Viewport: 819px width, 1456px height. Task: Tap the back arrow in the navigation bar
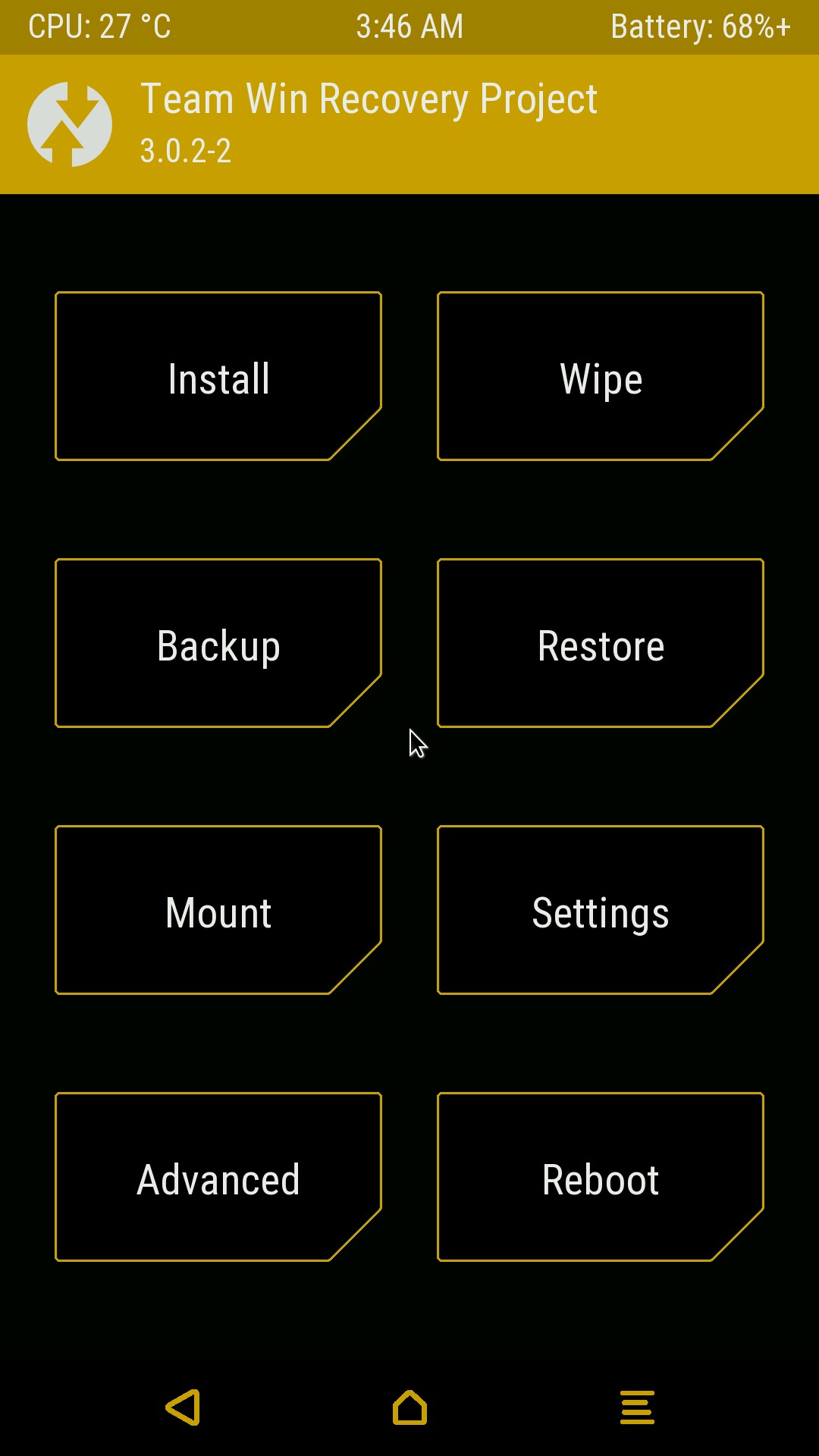click(183, 1407)
